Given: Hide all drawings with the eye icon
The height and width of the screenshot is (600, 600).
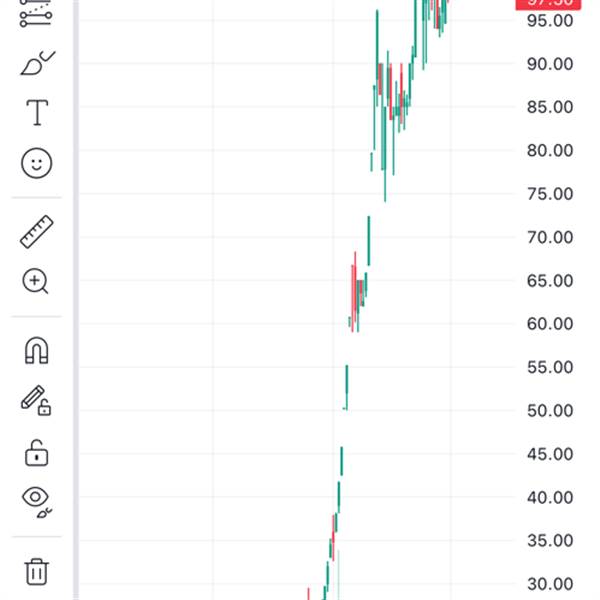Looking at the screenshot, I should pyautogui.click(x=37, y=502).
